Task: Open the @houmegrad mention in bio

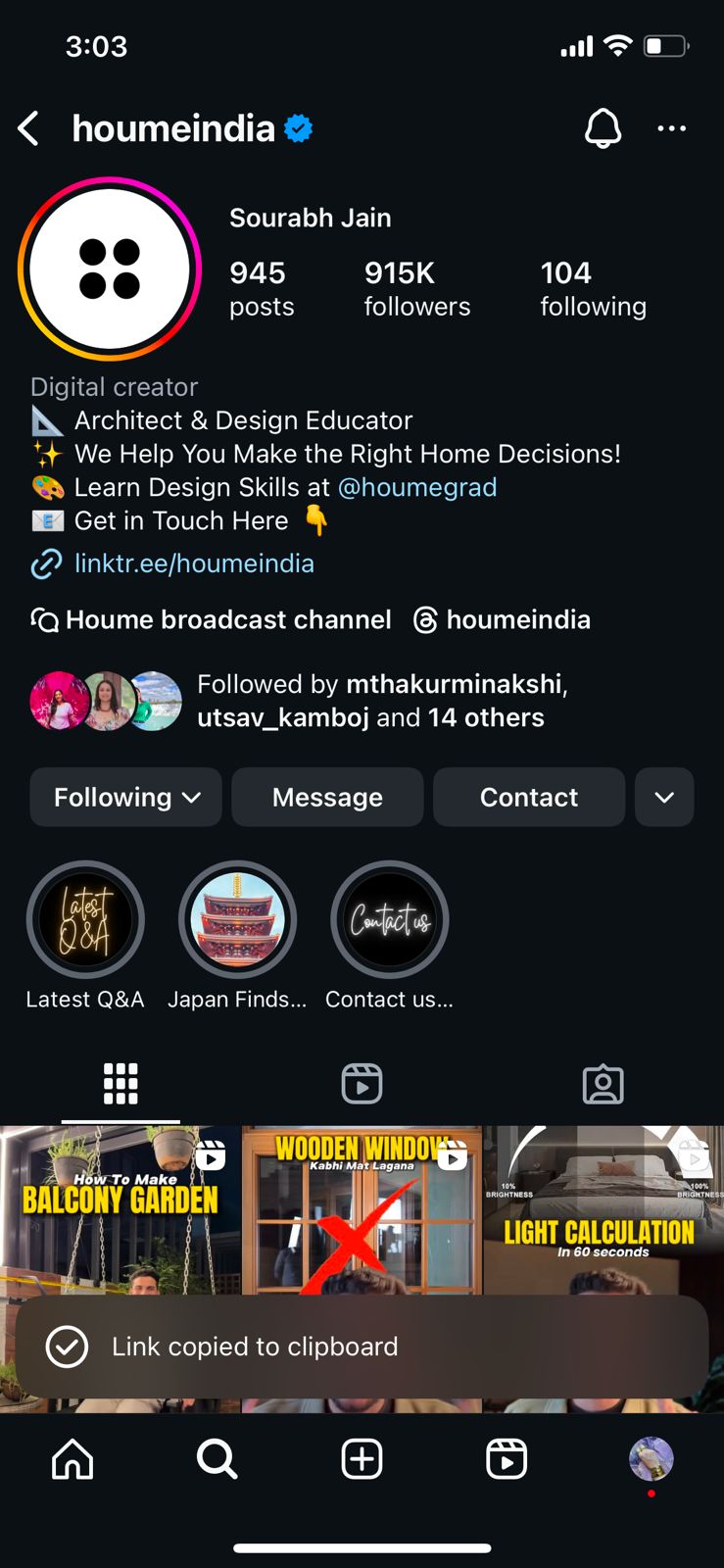Action: (416, 487)
